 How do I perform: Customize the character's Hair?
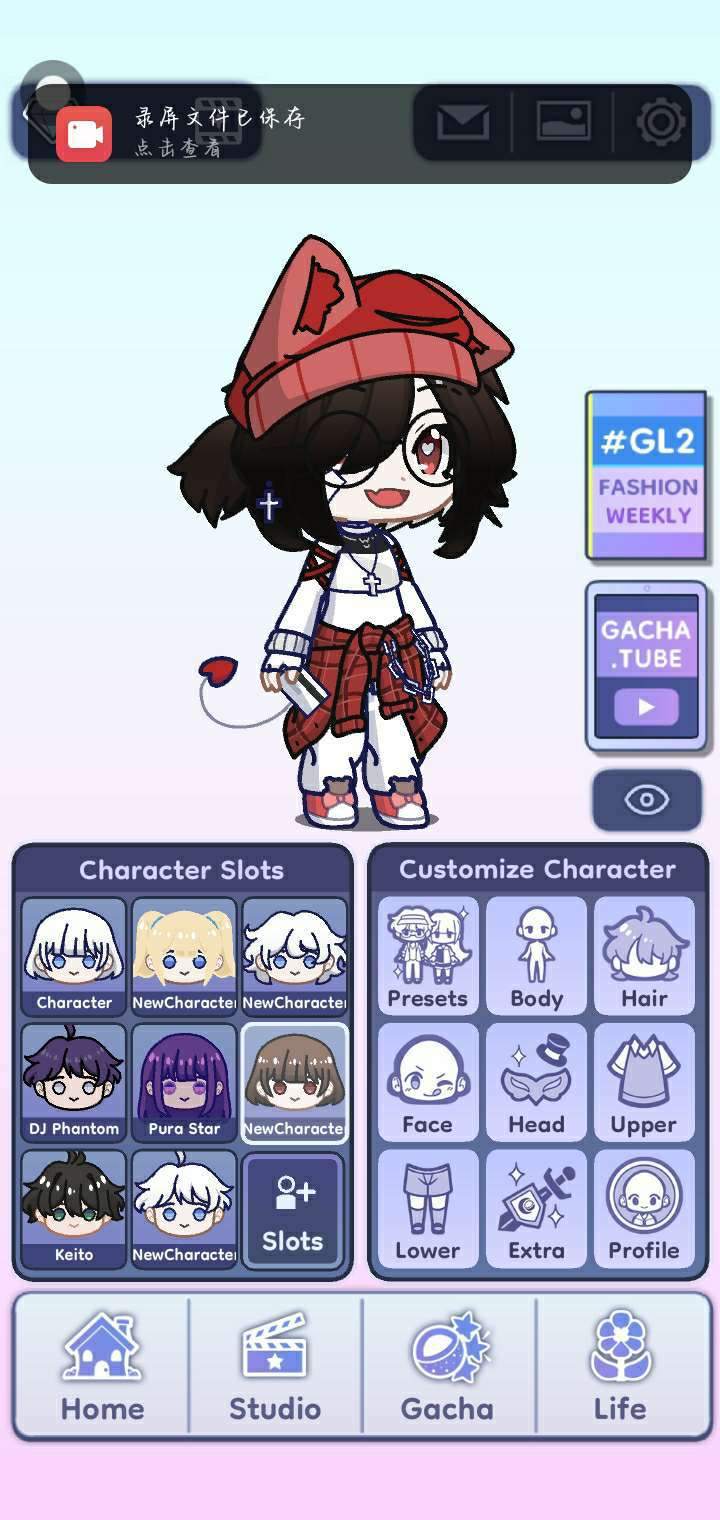pos(644,957)
